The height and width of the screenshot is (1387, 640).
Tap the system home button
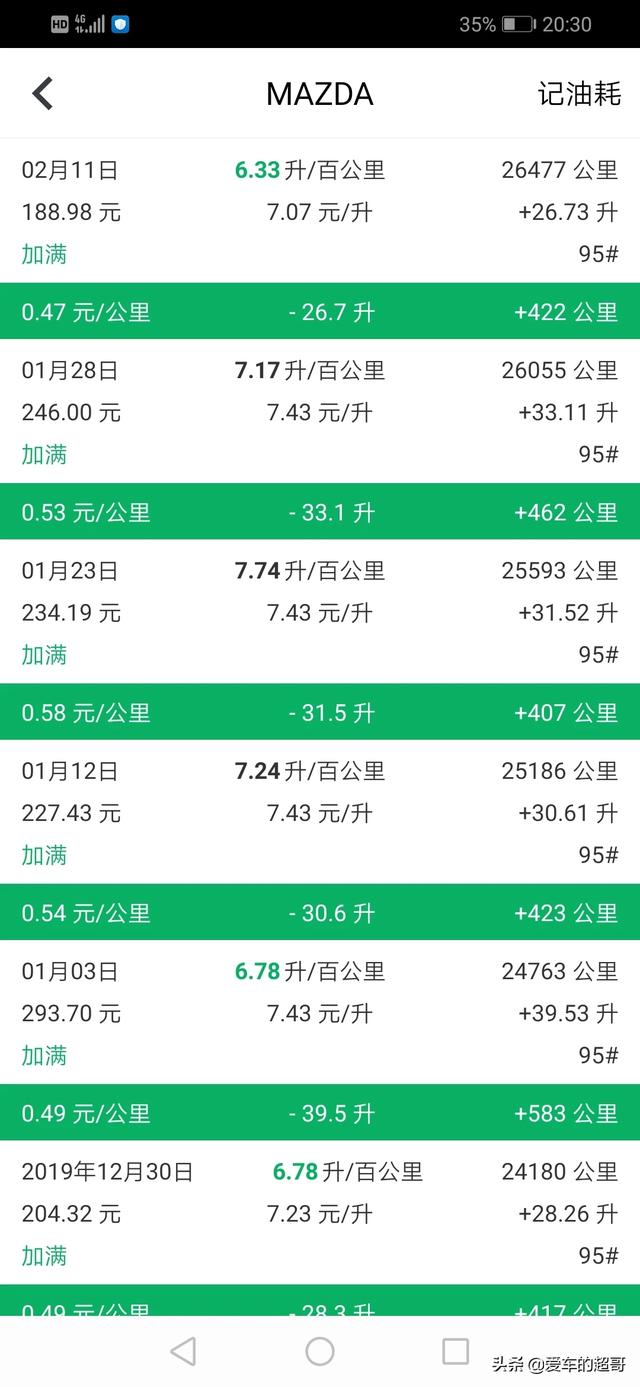(x=320, y=1352)
